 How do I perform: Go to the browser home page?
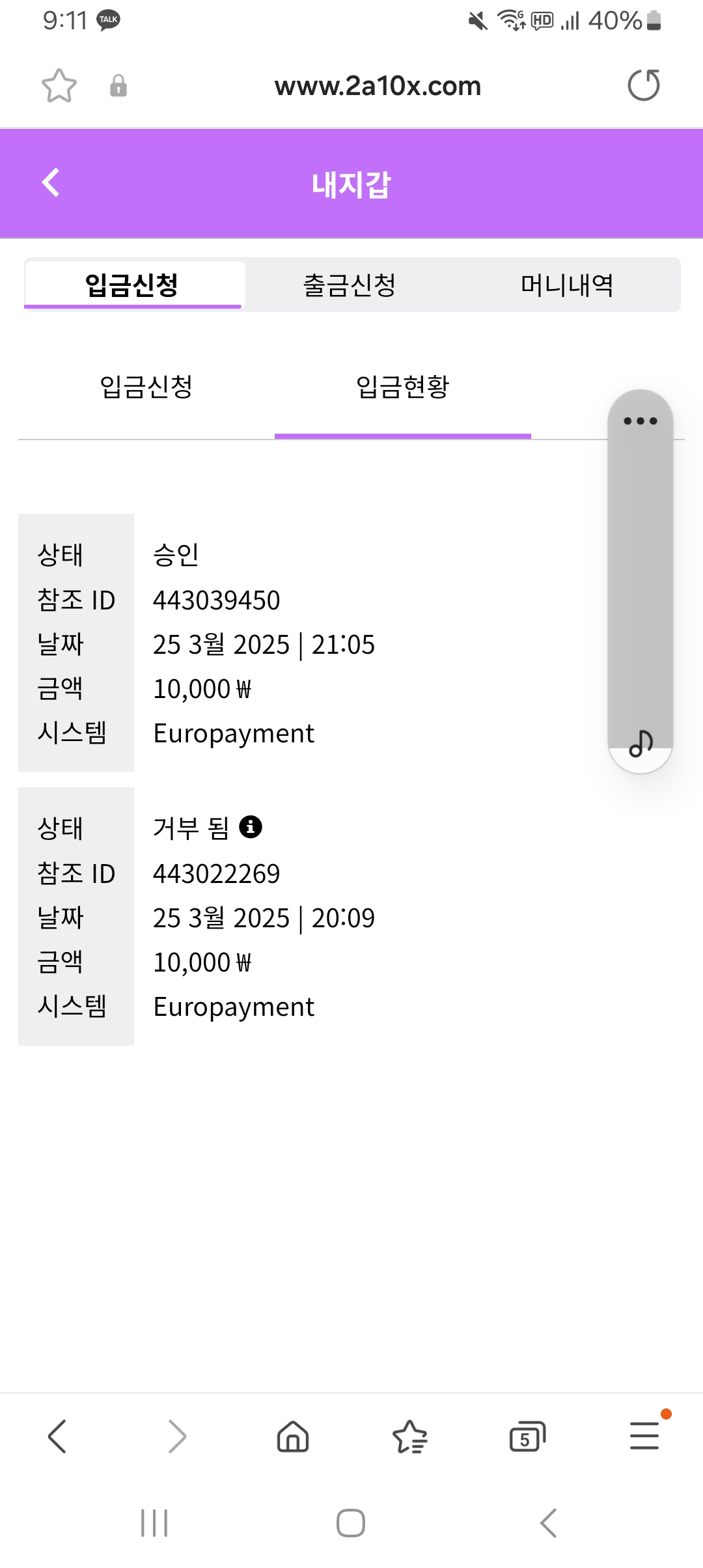(x=293, y=1436)
